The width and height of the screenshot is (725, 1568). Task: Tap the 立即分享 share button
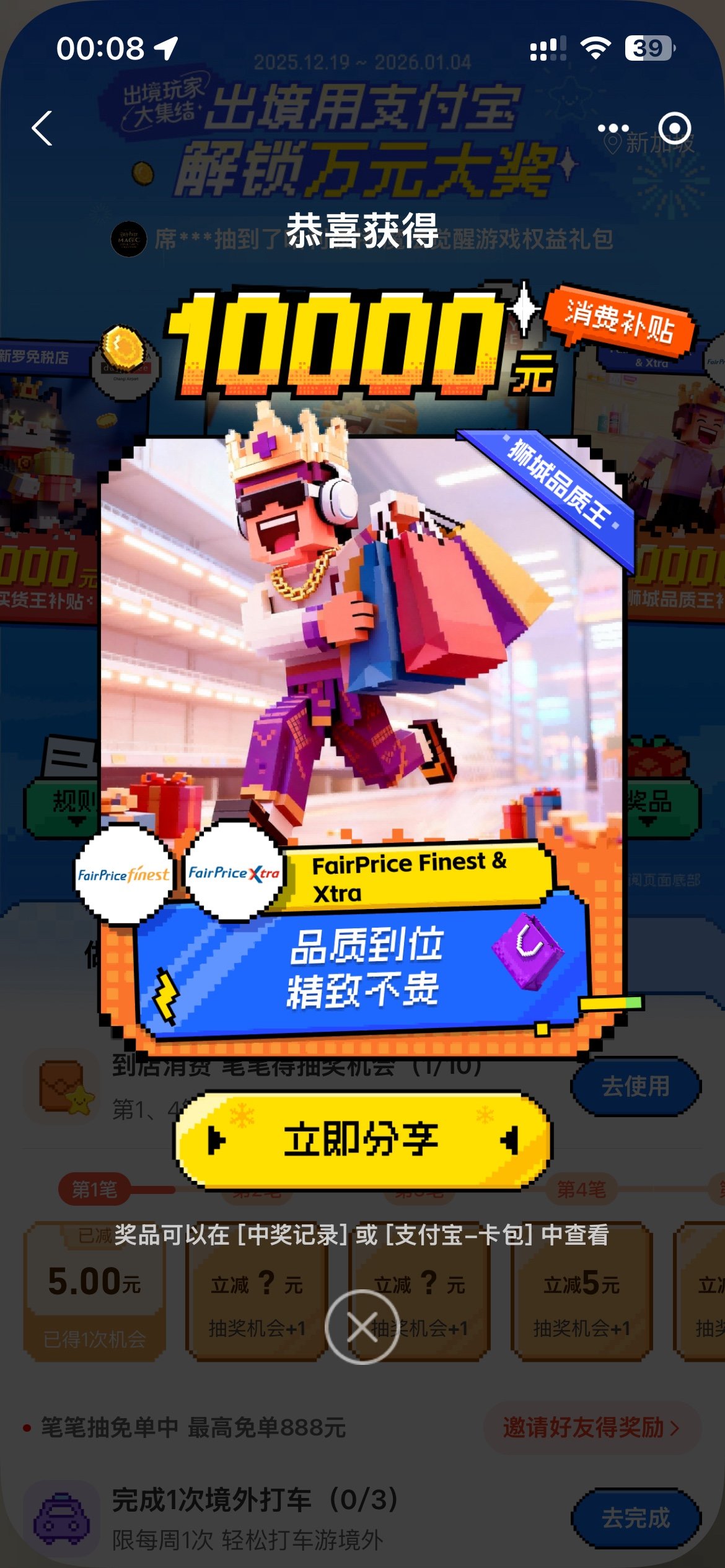[362, 1140]
